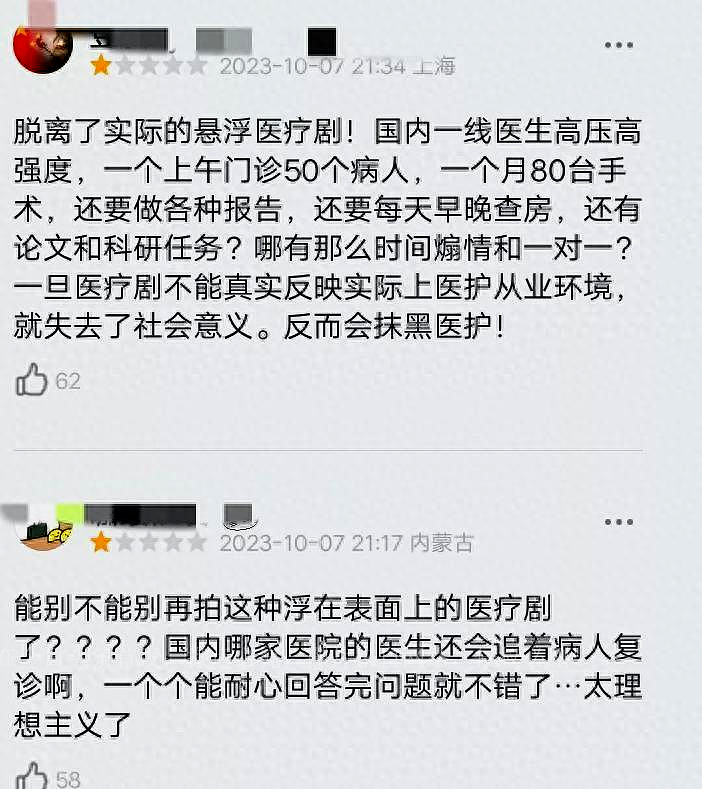Like the review with 62 likes
The width and height of the screenshot is (702, 789).
tap(33, 380)
